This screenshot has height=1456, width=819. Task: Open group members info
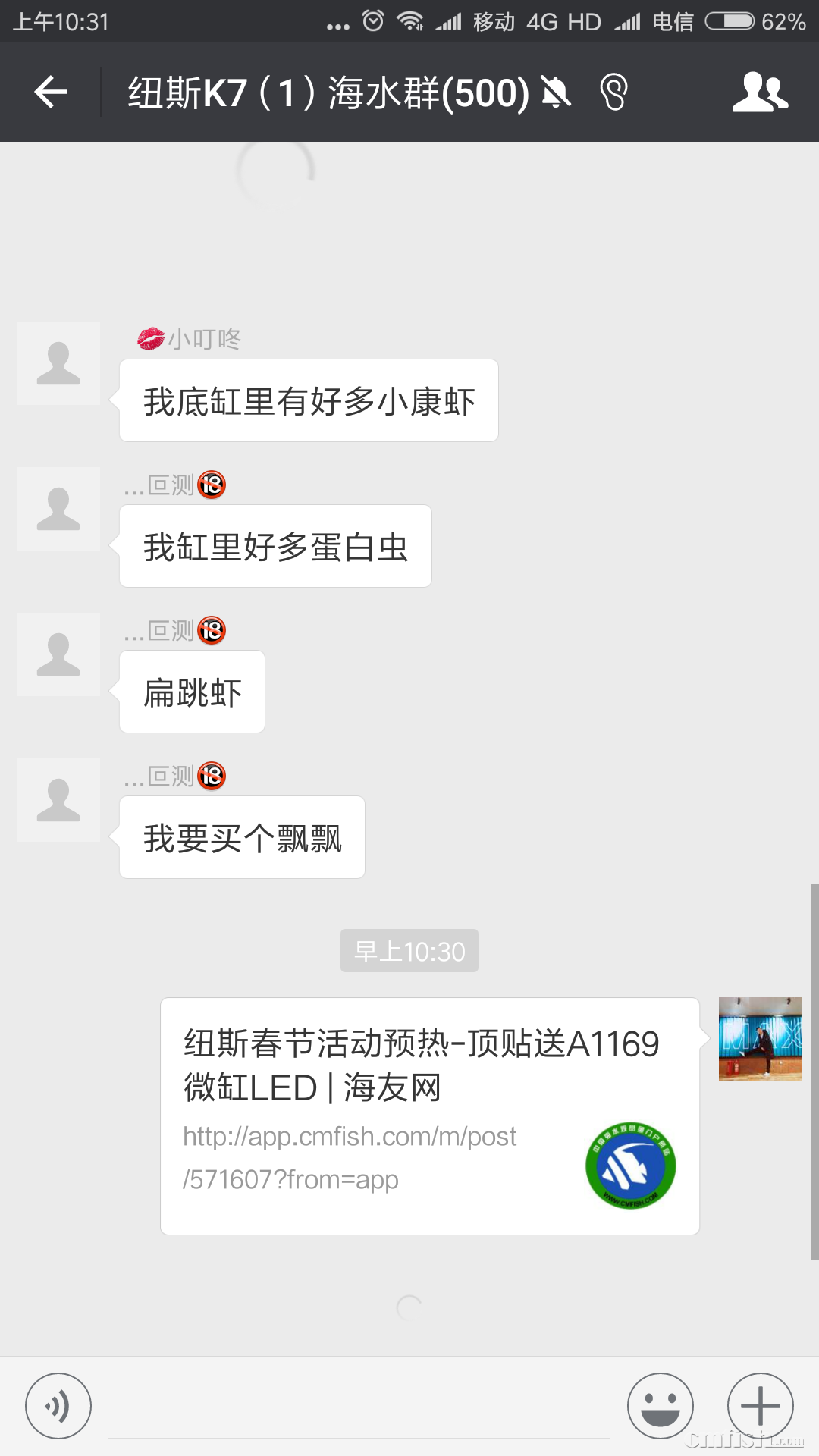click(x=760, y=93)
